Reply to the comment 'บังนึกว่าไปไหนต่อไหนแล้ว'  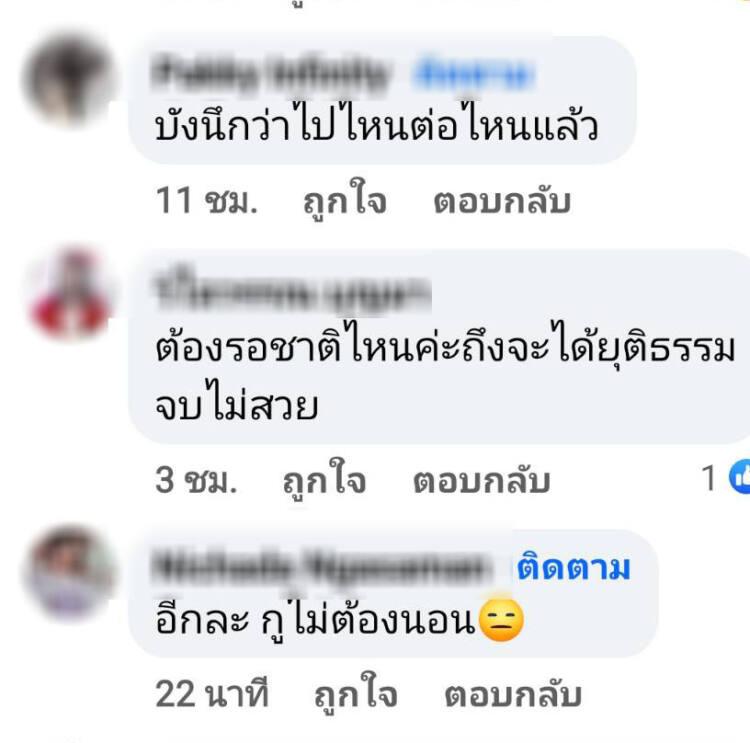[x=502, y=202]
